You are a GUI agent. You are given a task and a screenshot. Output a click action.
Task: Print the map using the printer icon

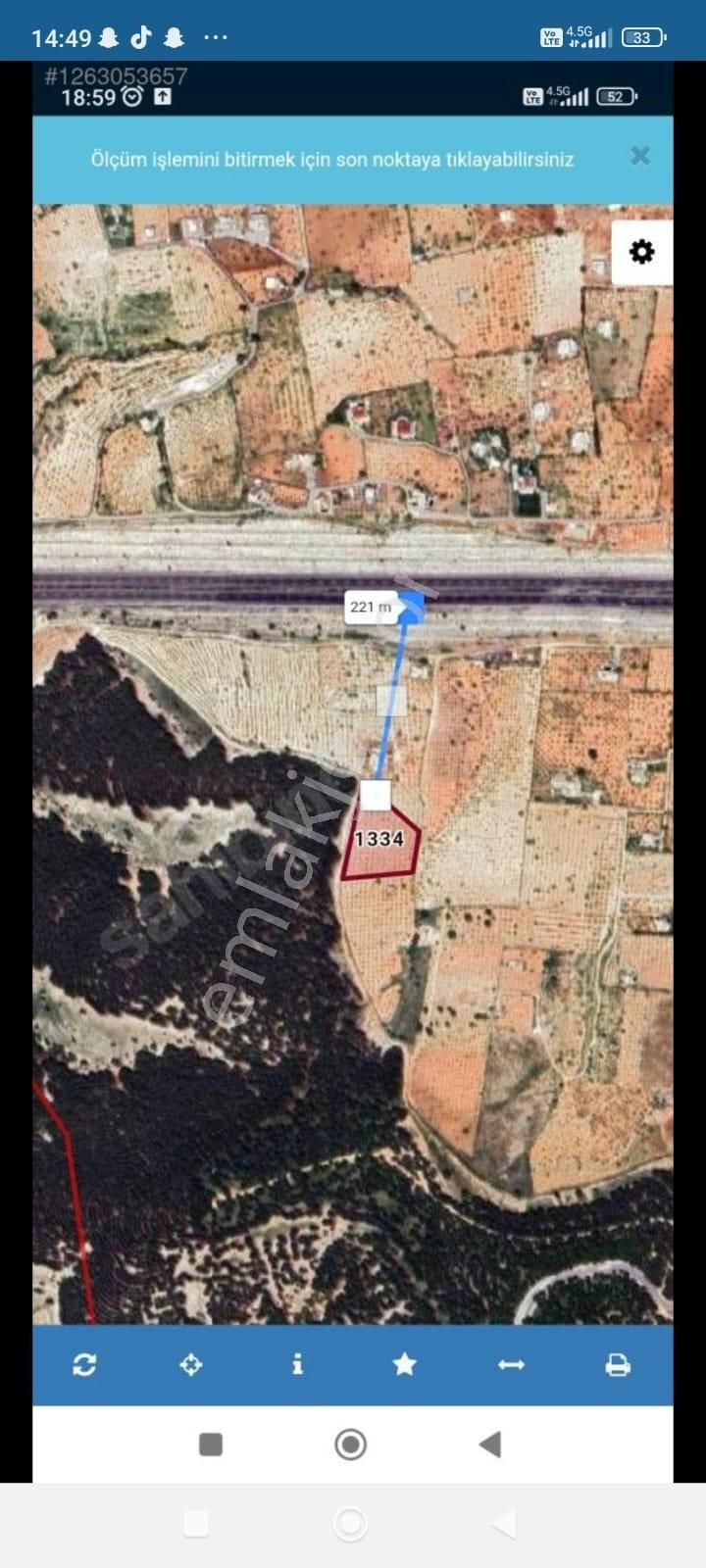pyautogui.click(x=618, y=1364)
